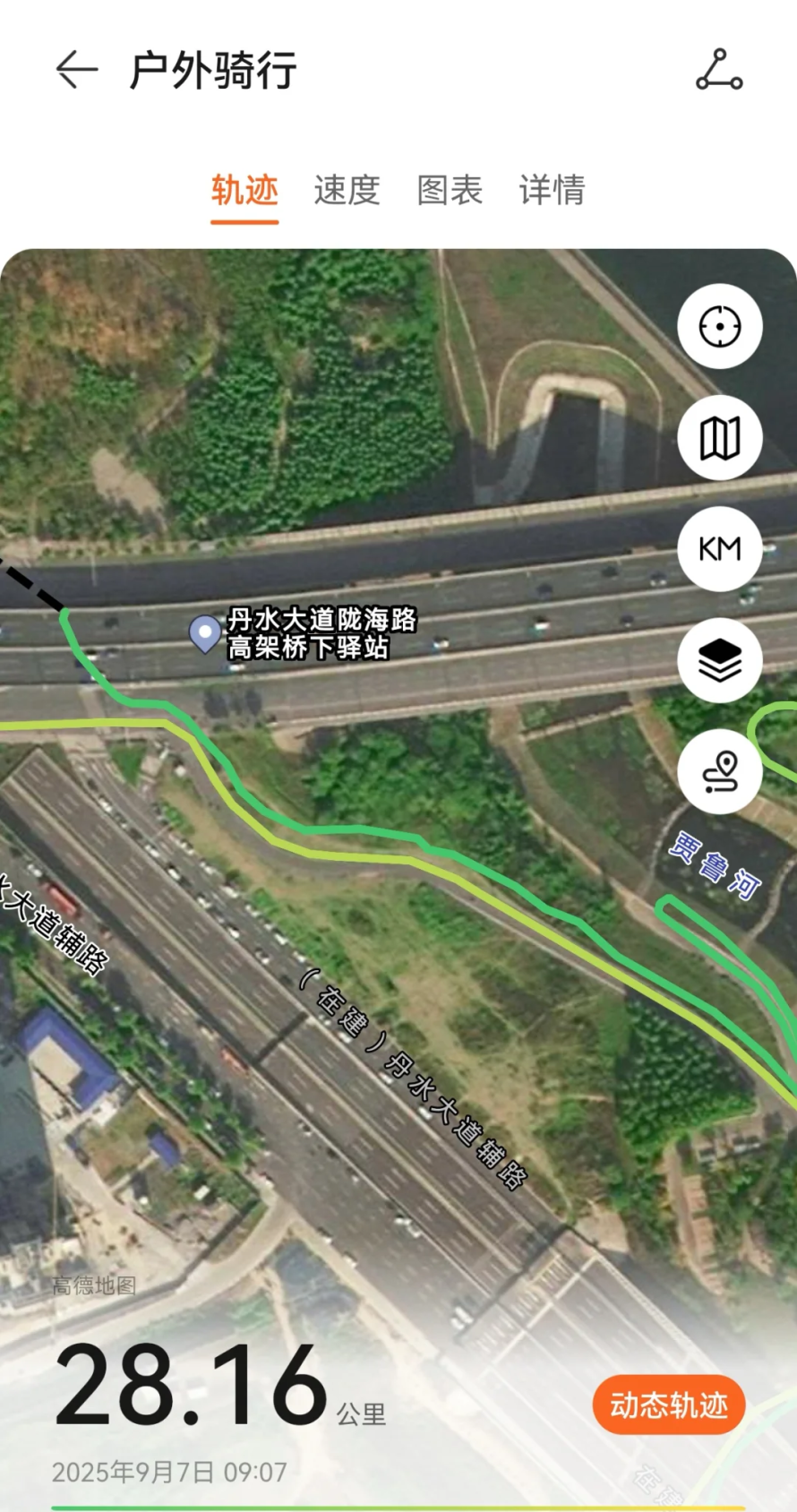This screenshot has height=1512, width=797.
Task: Open the chart view via 图表
Action: coord(450,191)
